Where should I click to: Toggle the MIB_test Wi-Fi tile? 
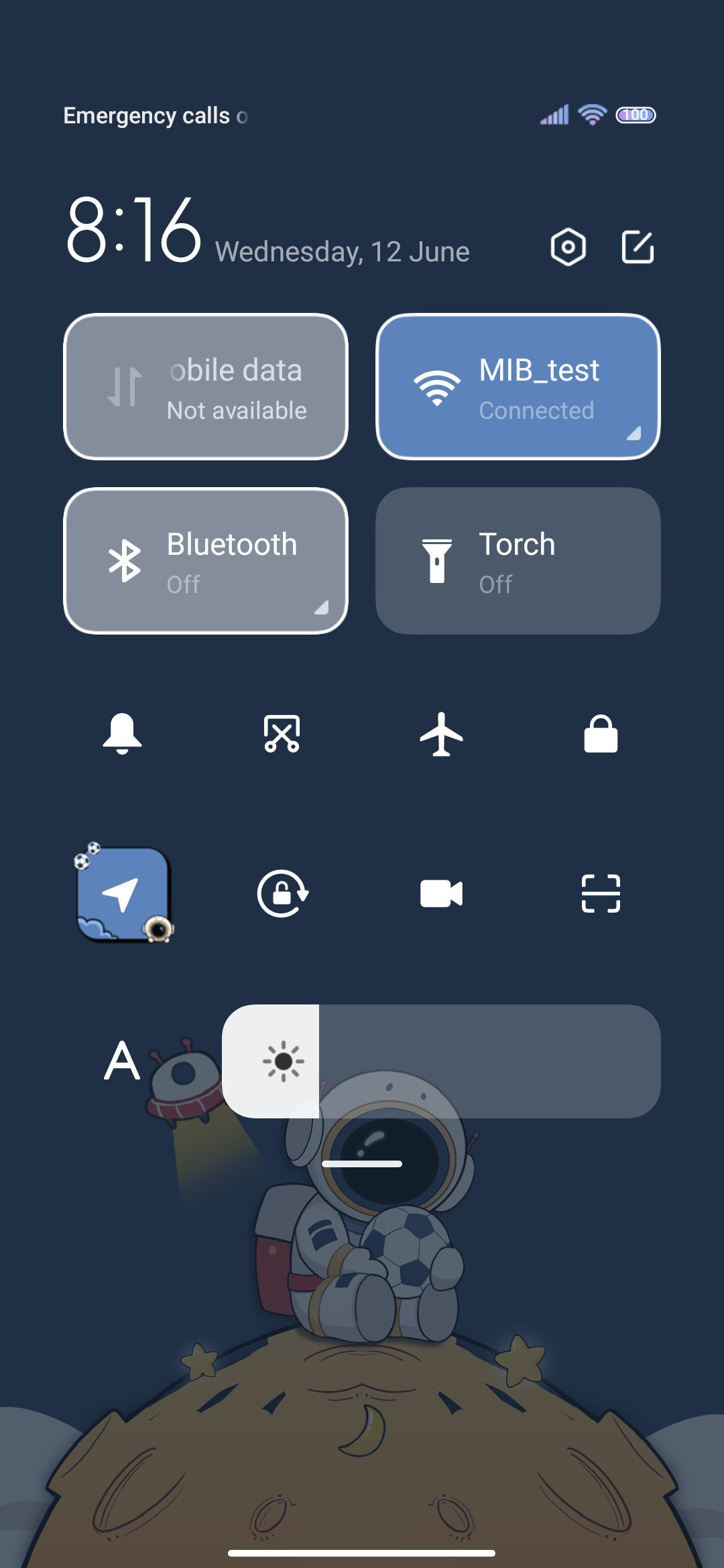click(x=518, y=387)
